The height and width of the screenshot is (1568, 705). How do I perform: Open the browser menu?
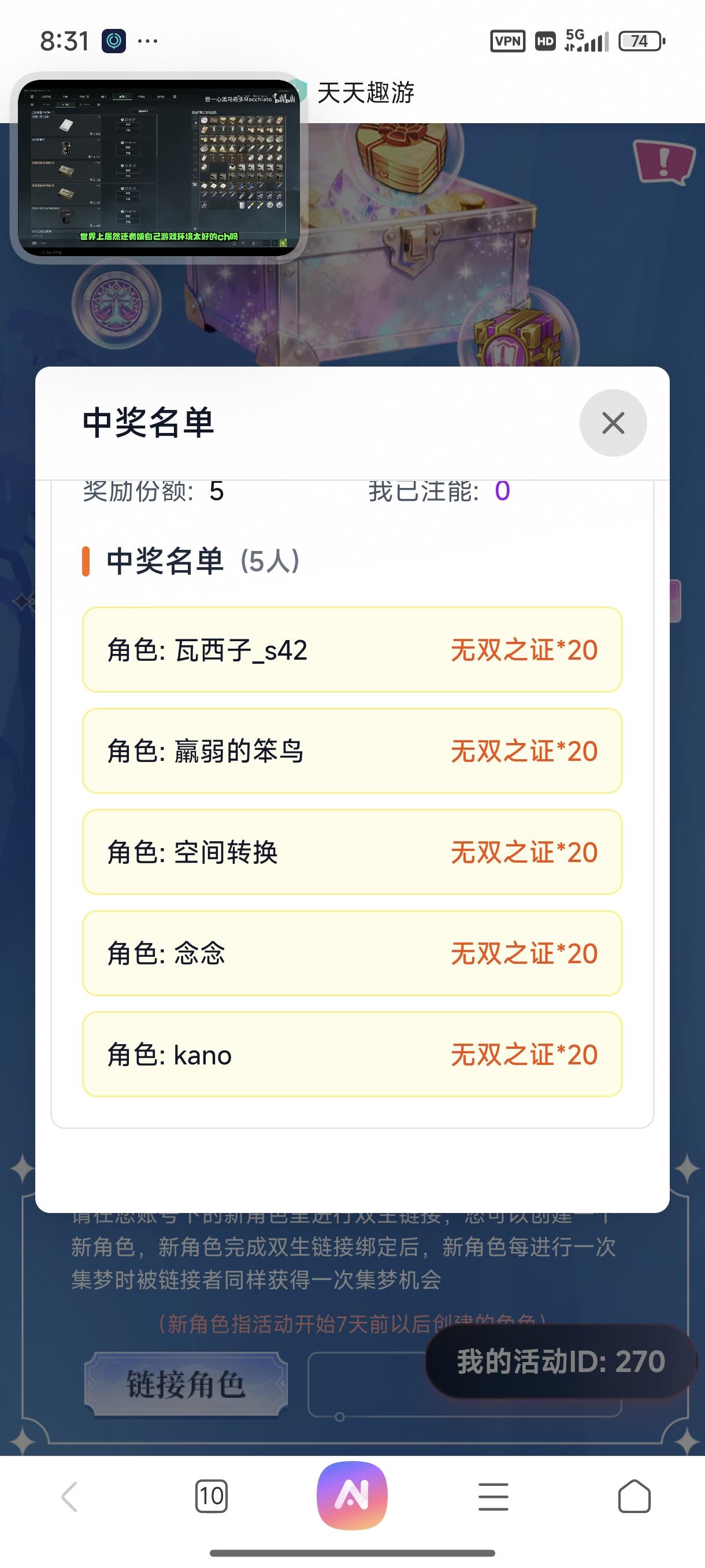[493, 1496]
